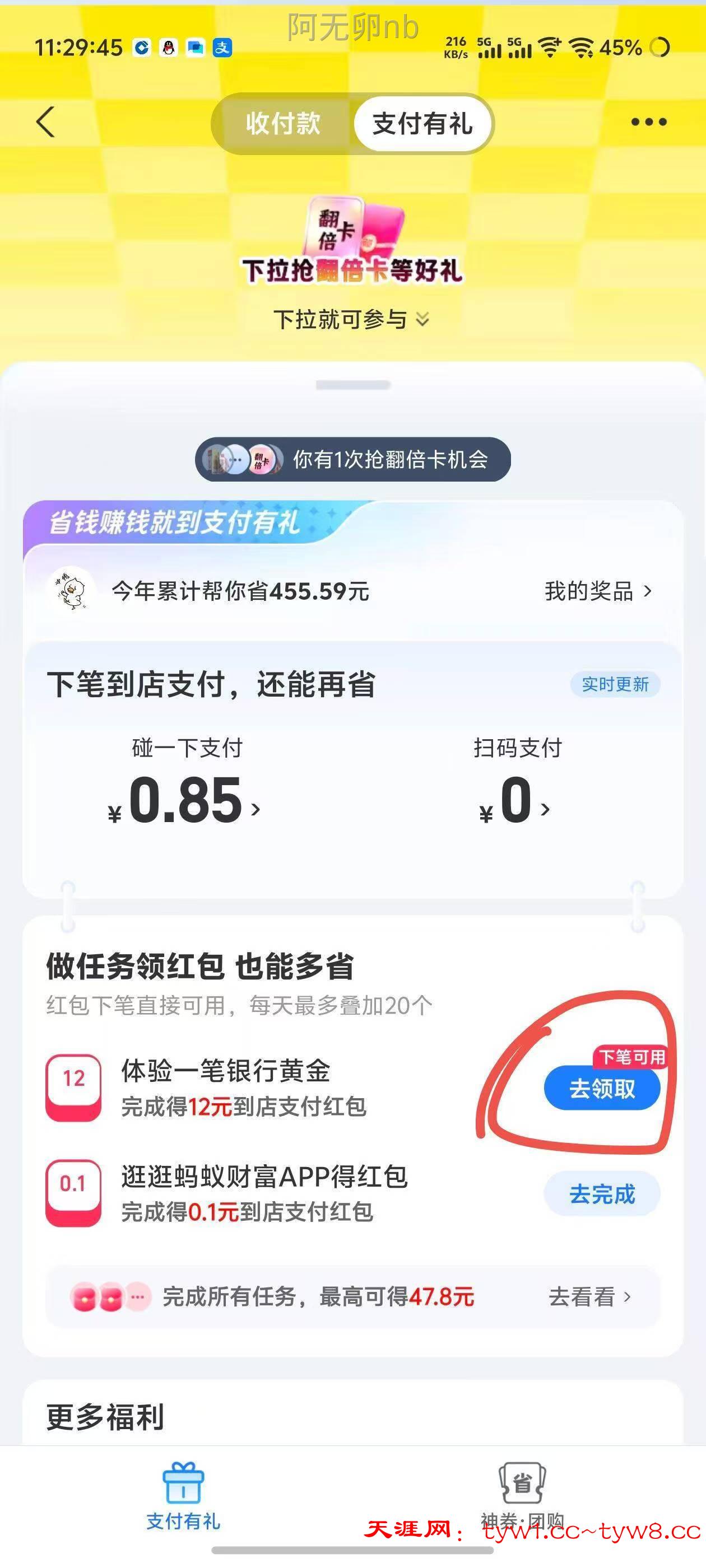Viewport: 706px width, 1568px height.
Task: Switch to the 收付款 tab
Action: [282, 124]
